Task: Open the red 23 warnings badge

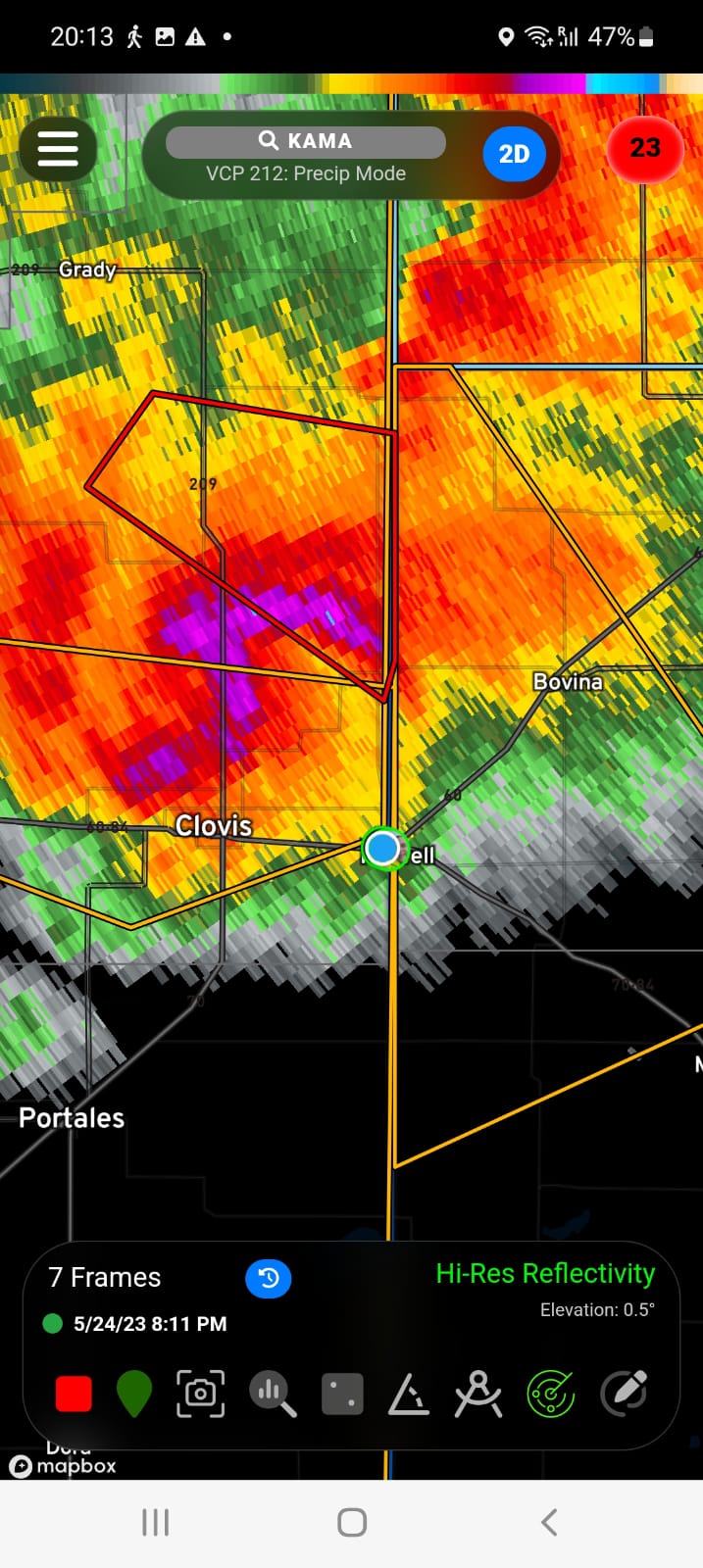Action: click(x=644, y=149)
